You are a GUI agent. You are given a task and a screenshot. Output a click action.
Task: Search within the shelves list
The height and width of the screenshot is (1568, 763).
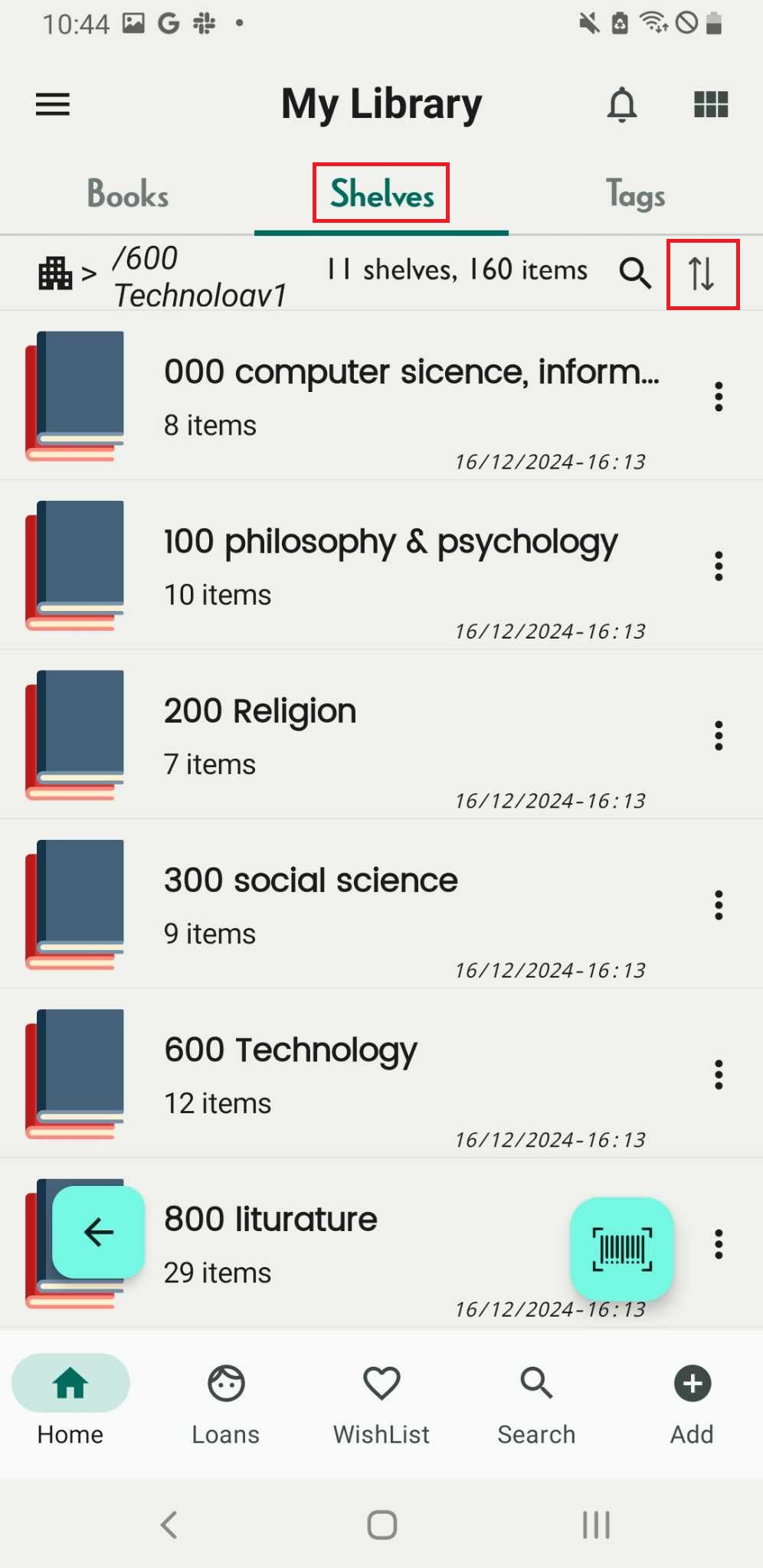pyautogui.click(x=635, y=273)
